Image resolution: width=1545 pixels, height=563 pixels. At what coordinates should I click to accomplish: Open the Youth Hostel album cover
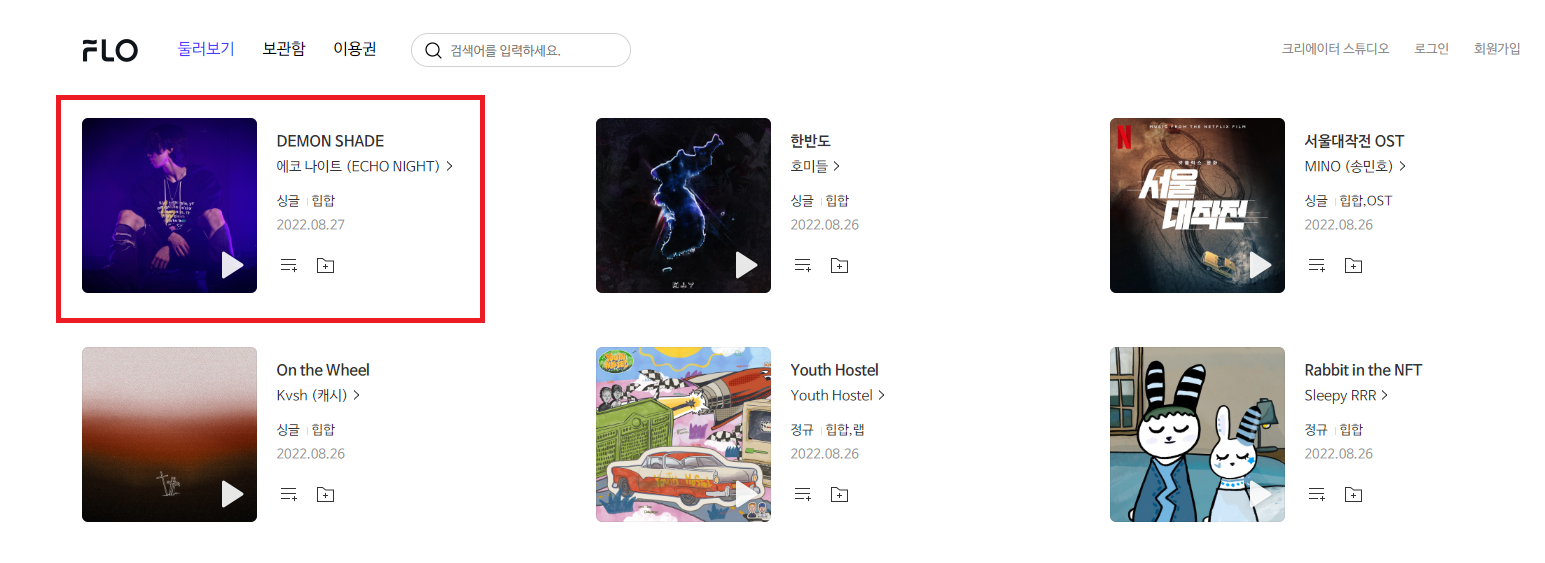pos(683,434)
